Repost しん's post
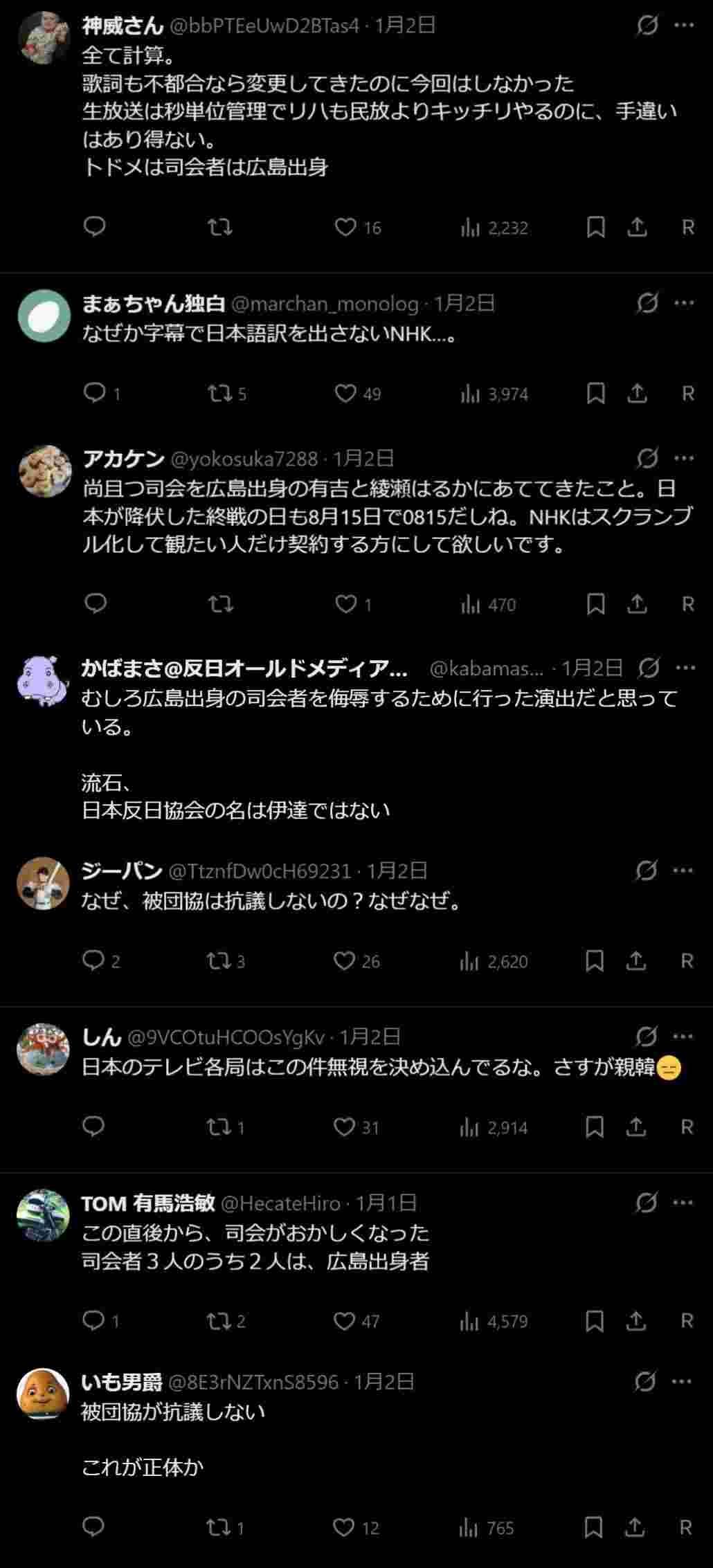 [218, 1127]
